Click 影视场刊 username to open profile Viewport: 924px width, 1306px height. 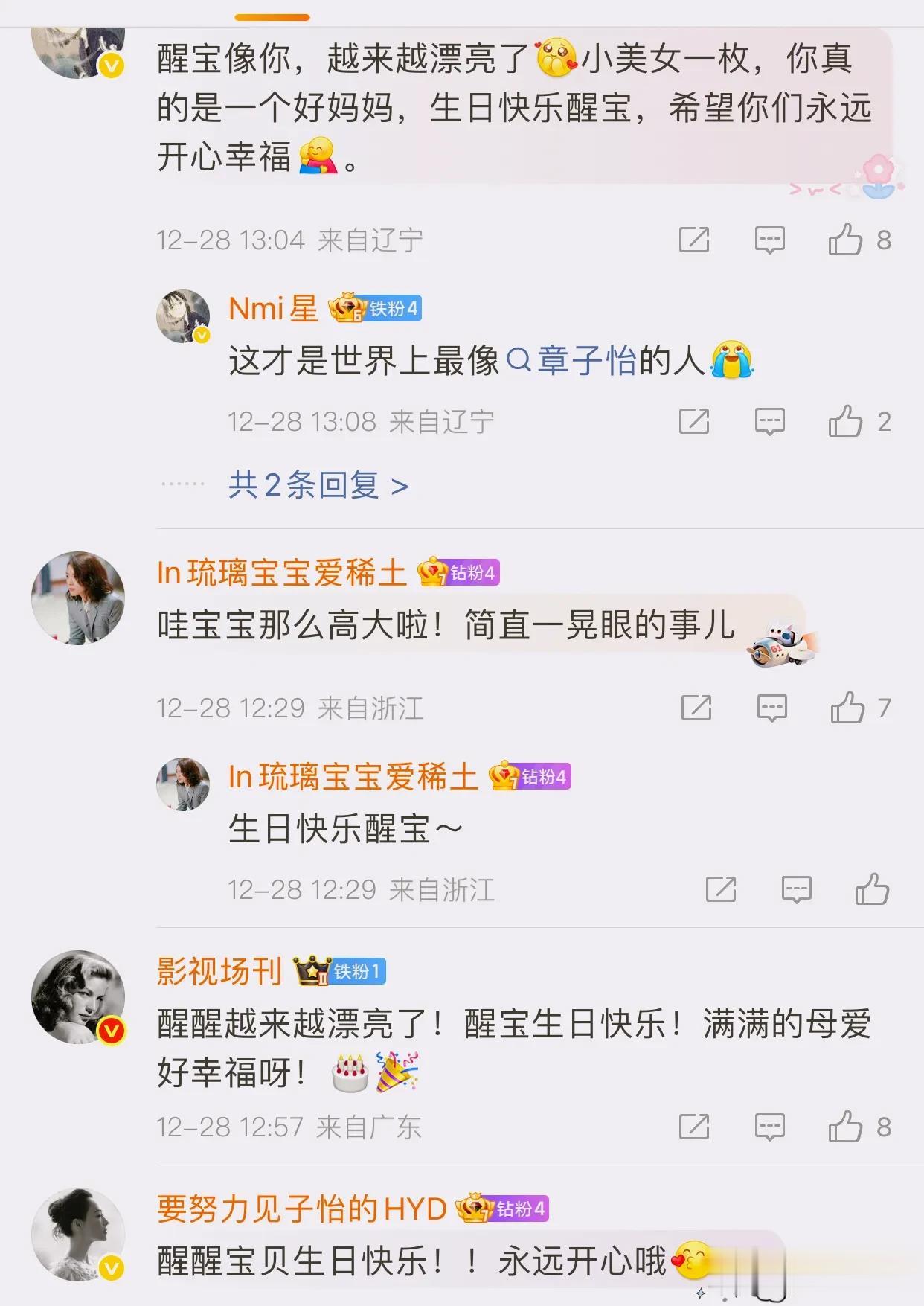point(219,971)
